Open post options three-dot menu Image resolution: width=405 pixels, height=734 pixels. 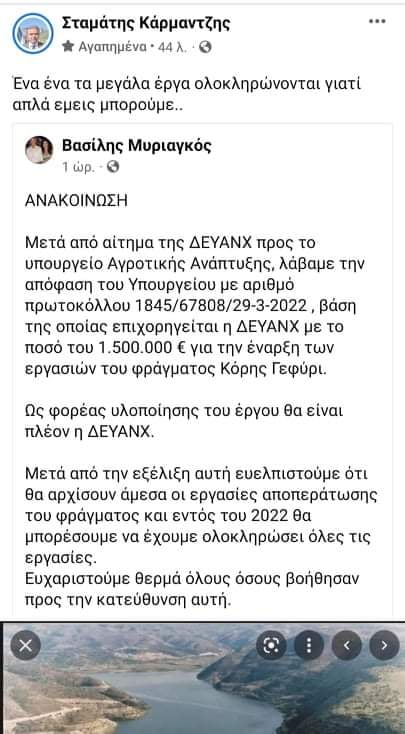tap(377, 22)
